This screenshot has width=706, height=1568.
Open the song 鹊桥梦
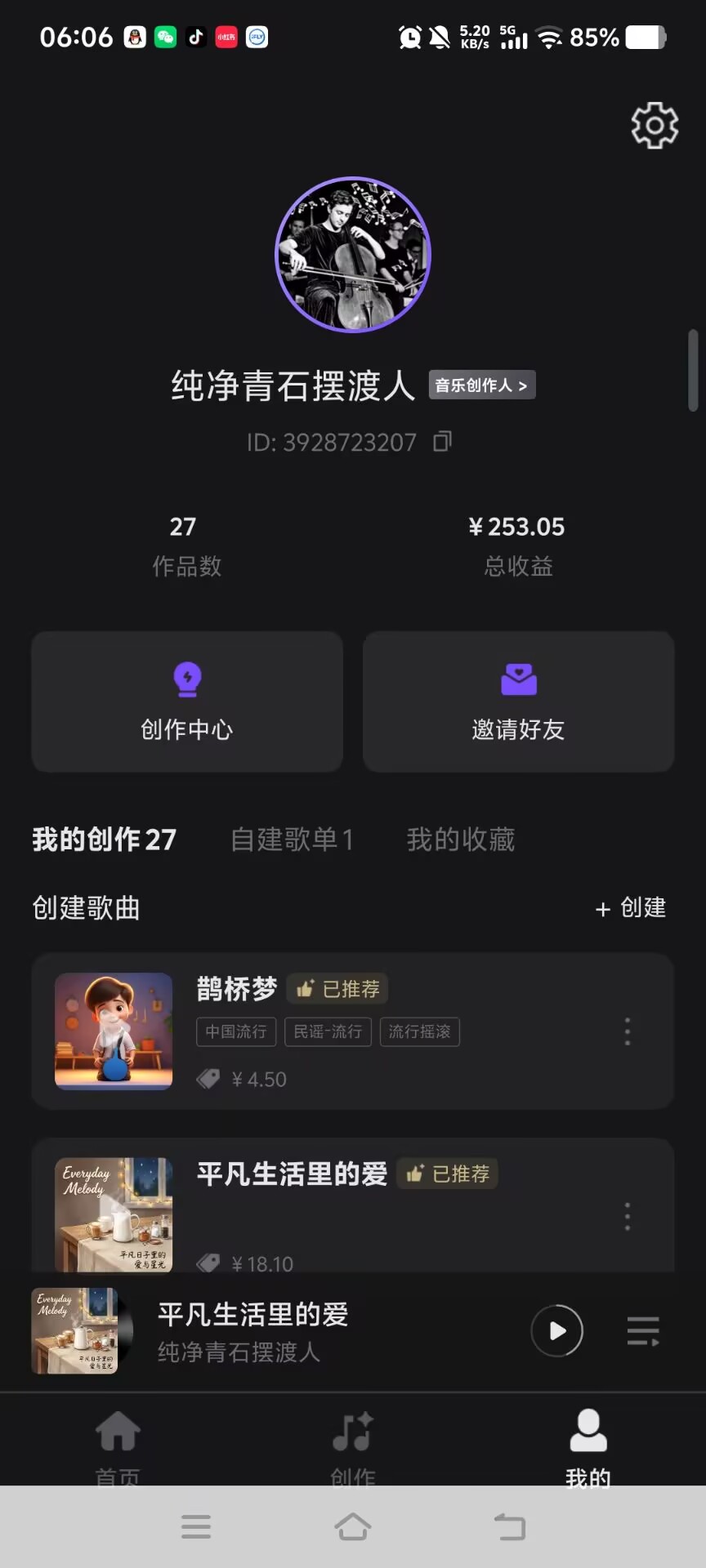tap(237, 989)
